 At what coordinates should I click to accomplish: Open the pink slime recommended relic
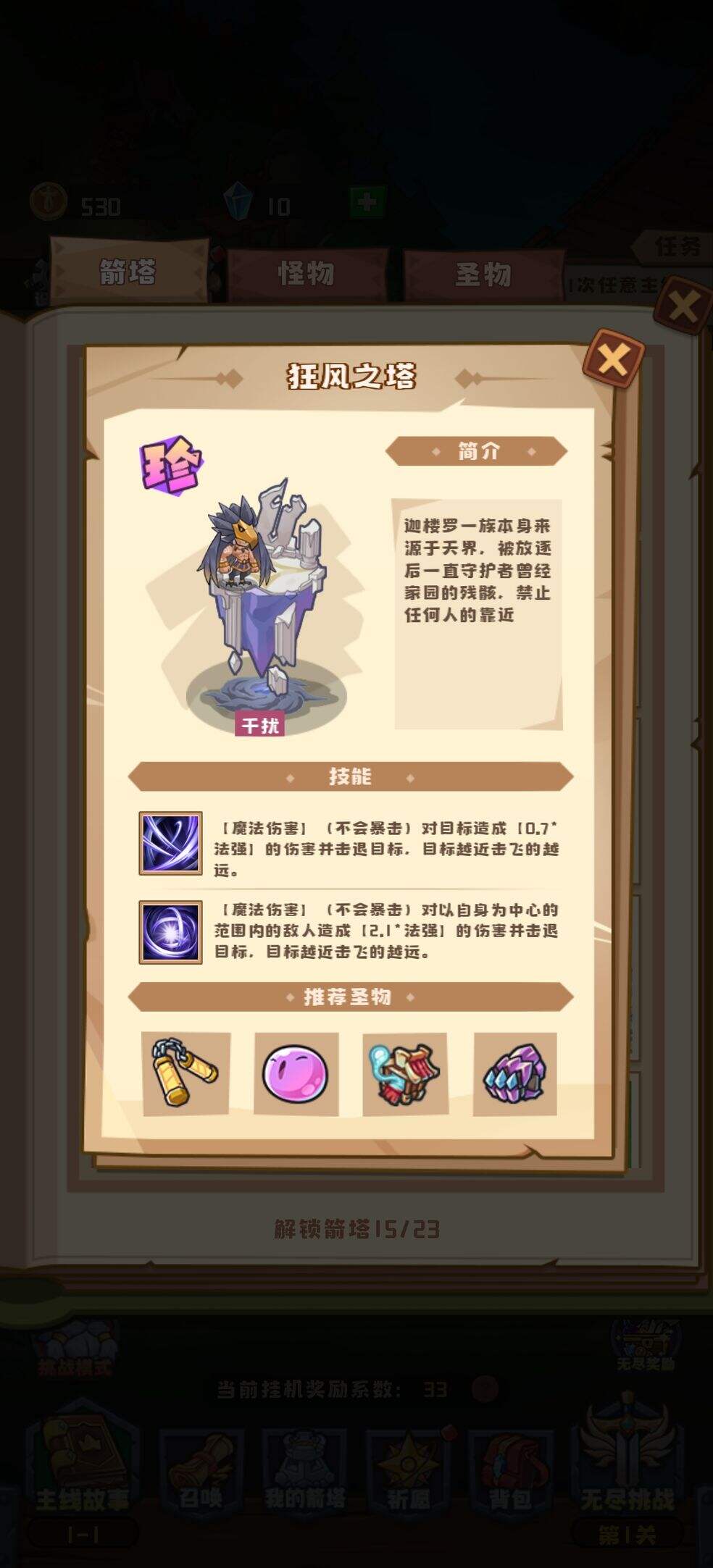pyautogui.click(x=296, y=1073)
